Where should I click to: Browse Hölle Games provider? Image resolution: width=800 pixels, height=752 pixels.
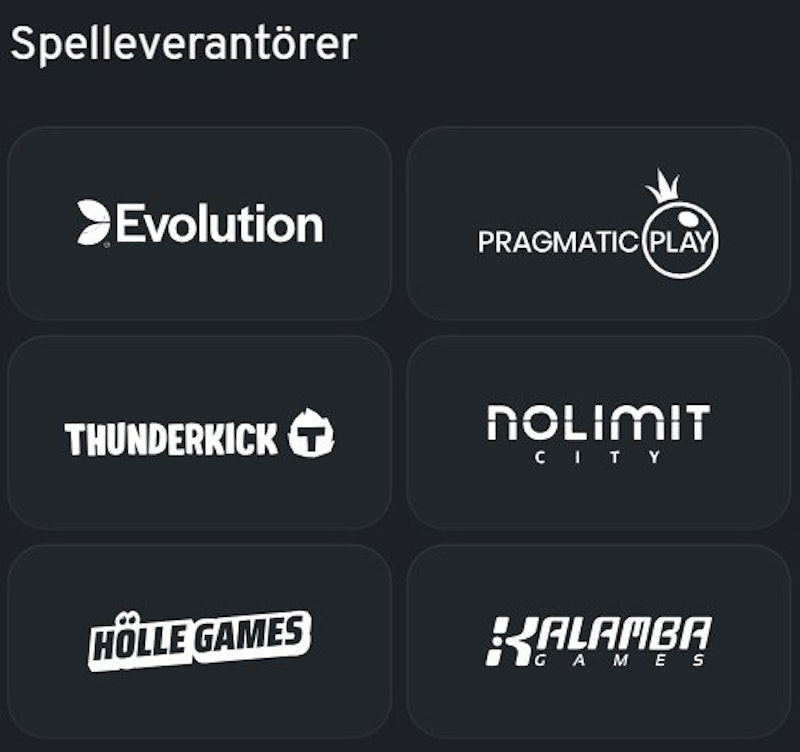[x=199, y=640]
